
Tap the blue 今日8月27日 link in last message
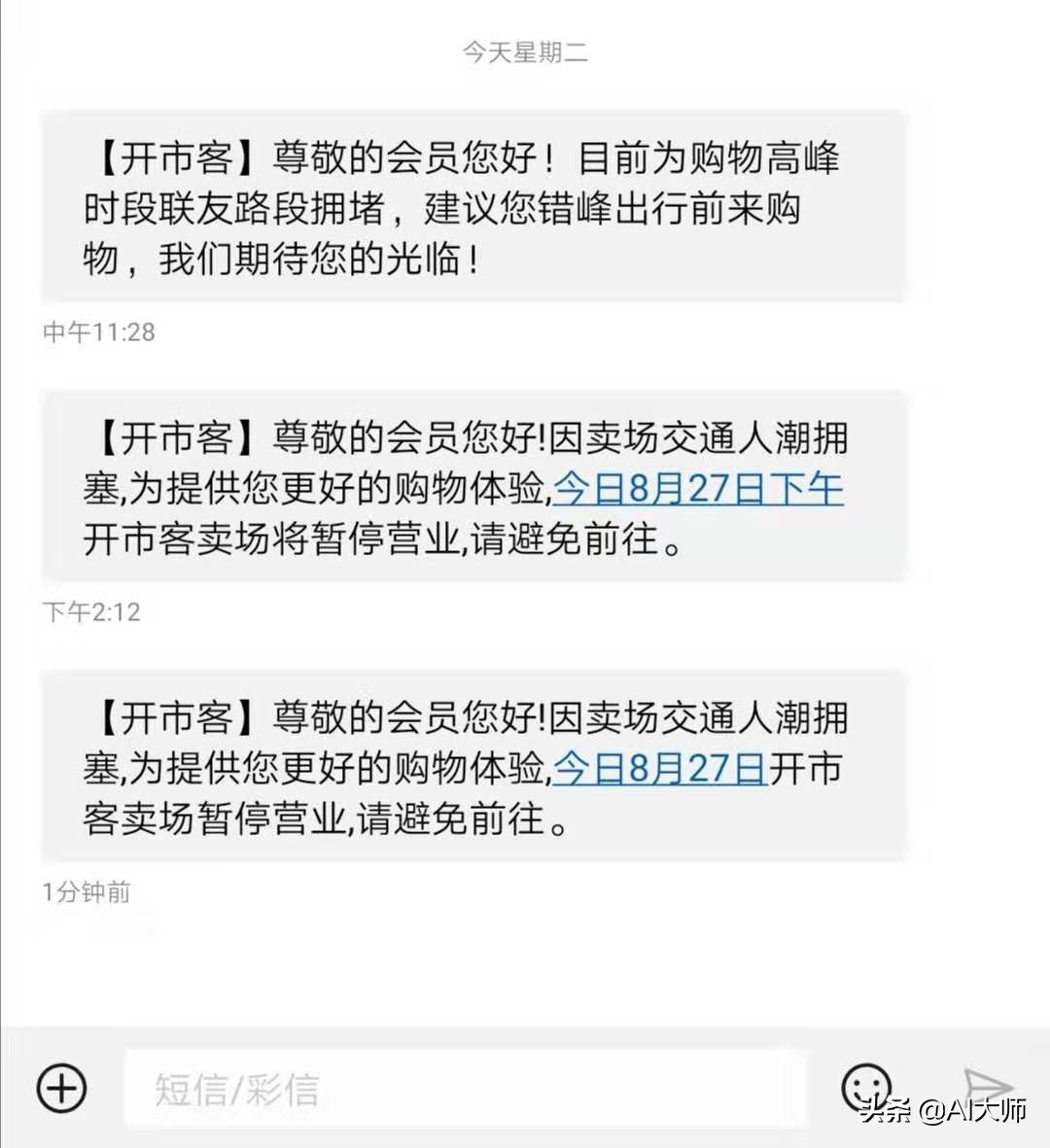point(659,768)
